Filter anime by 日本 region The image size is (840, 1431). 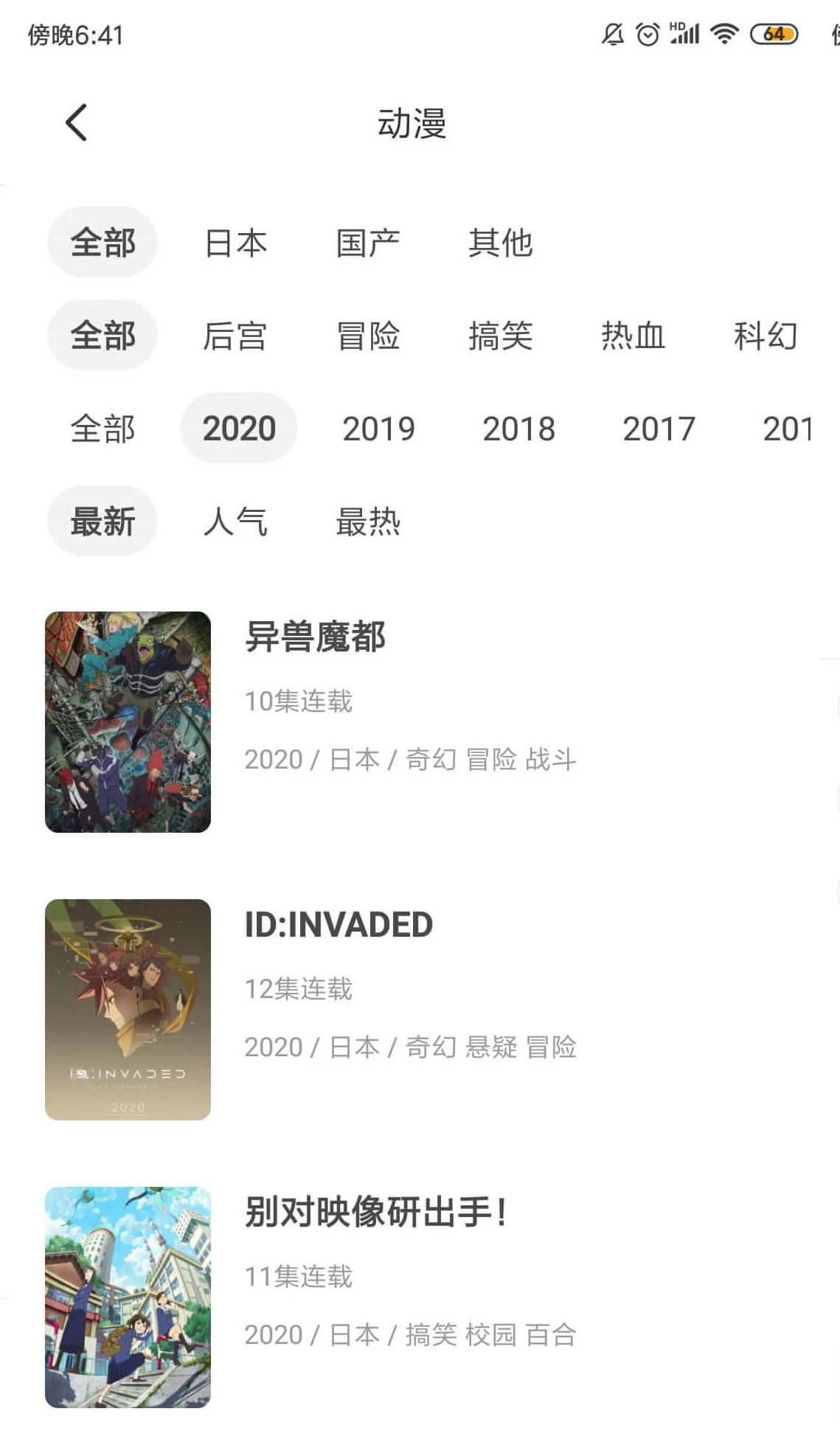(x=235, y=243)
